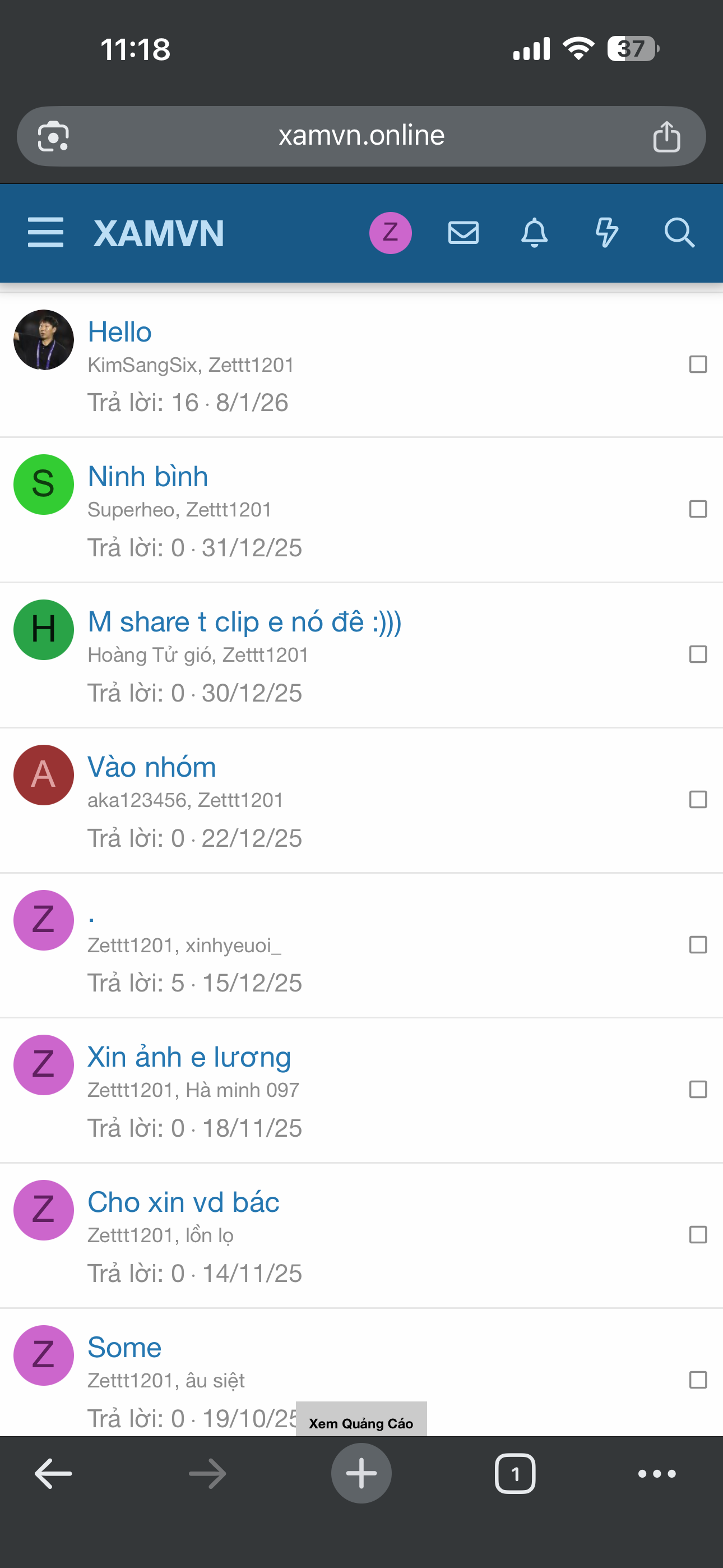Image resolution: width=723 pixels, height=1568 pixels.
Task: Share the page from the address bar
Action: [666, 136]
